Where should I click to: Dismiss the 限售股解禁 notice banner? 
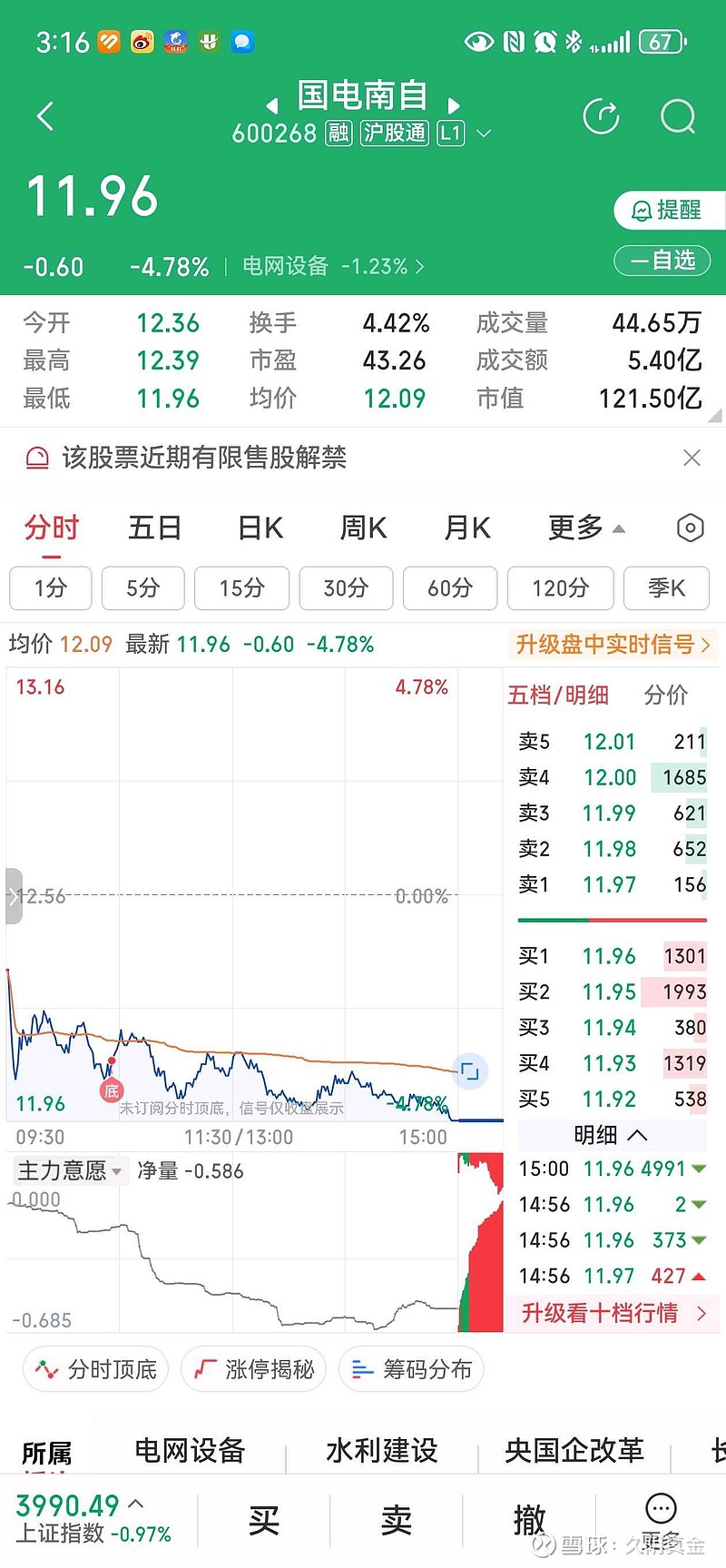point(692,458)
